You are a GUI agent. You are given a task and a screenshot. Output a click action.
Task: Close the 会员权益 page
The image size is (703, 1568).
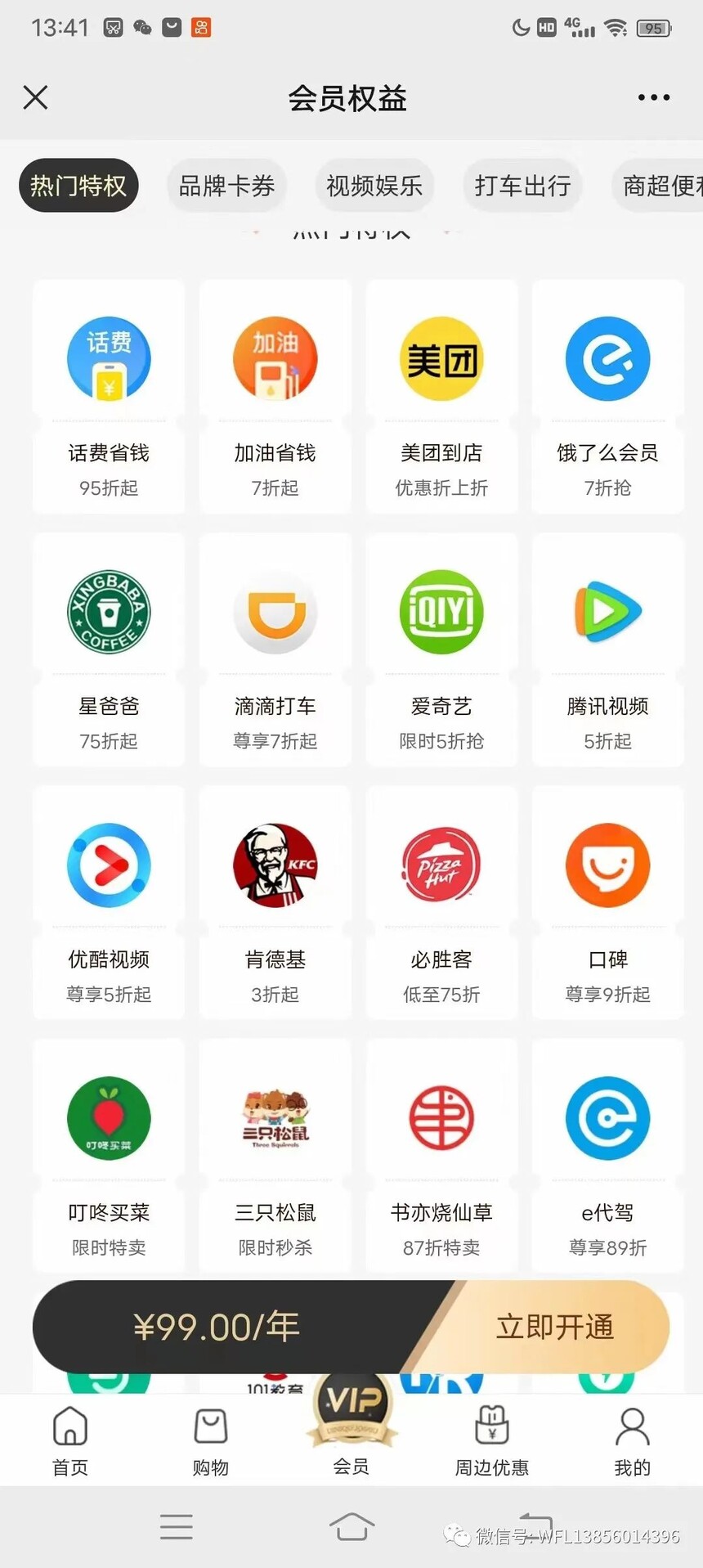pos(35,97)
